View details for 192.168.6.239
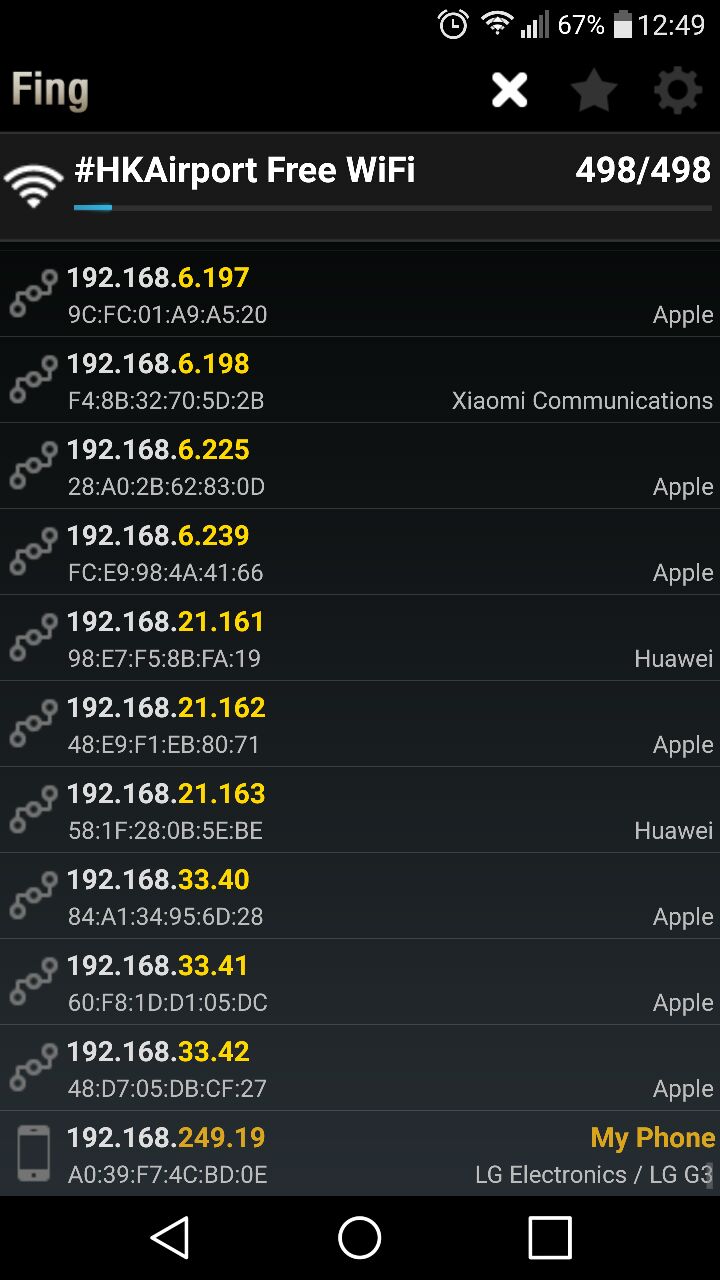Image resolution: width=720 pixels, height=1280 pixels. tap(360, 552)
